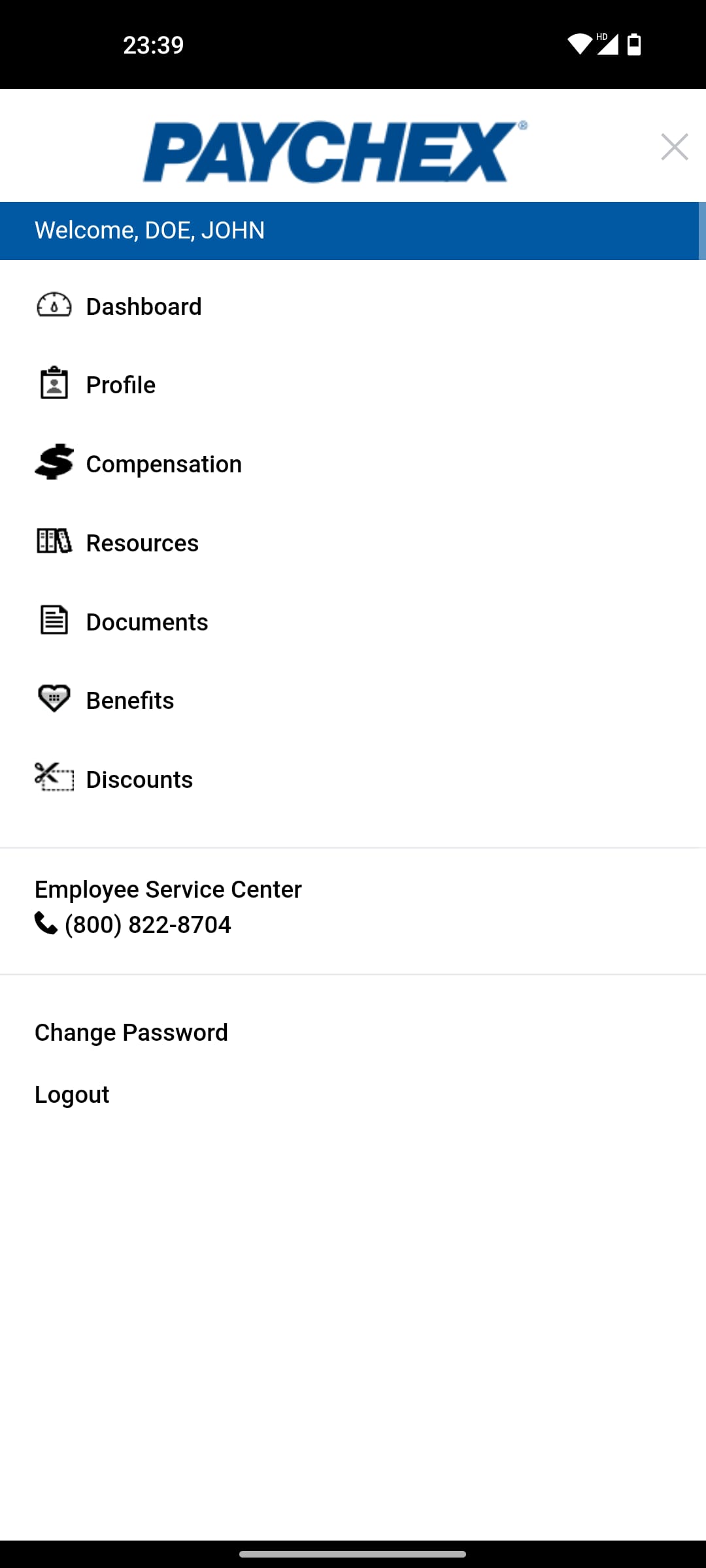
Task: Select the Discounts menu item
Action: point(139,779)
